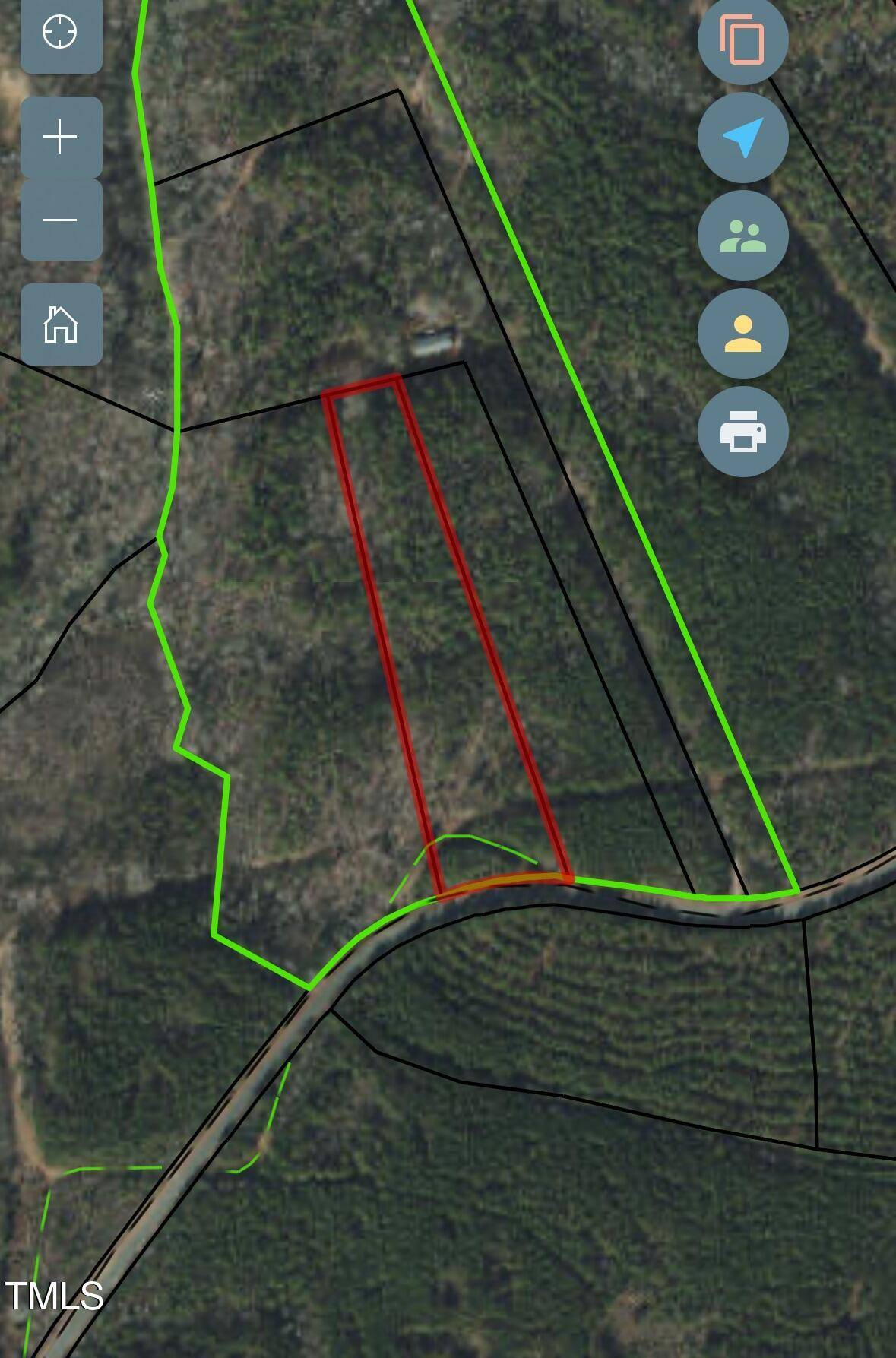The image size is (896, 1358).
Task: Open the two-person group button
Action: [x=742, y=236]
